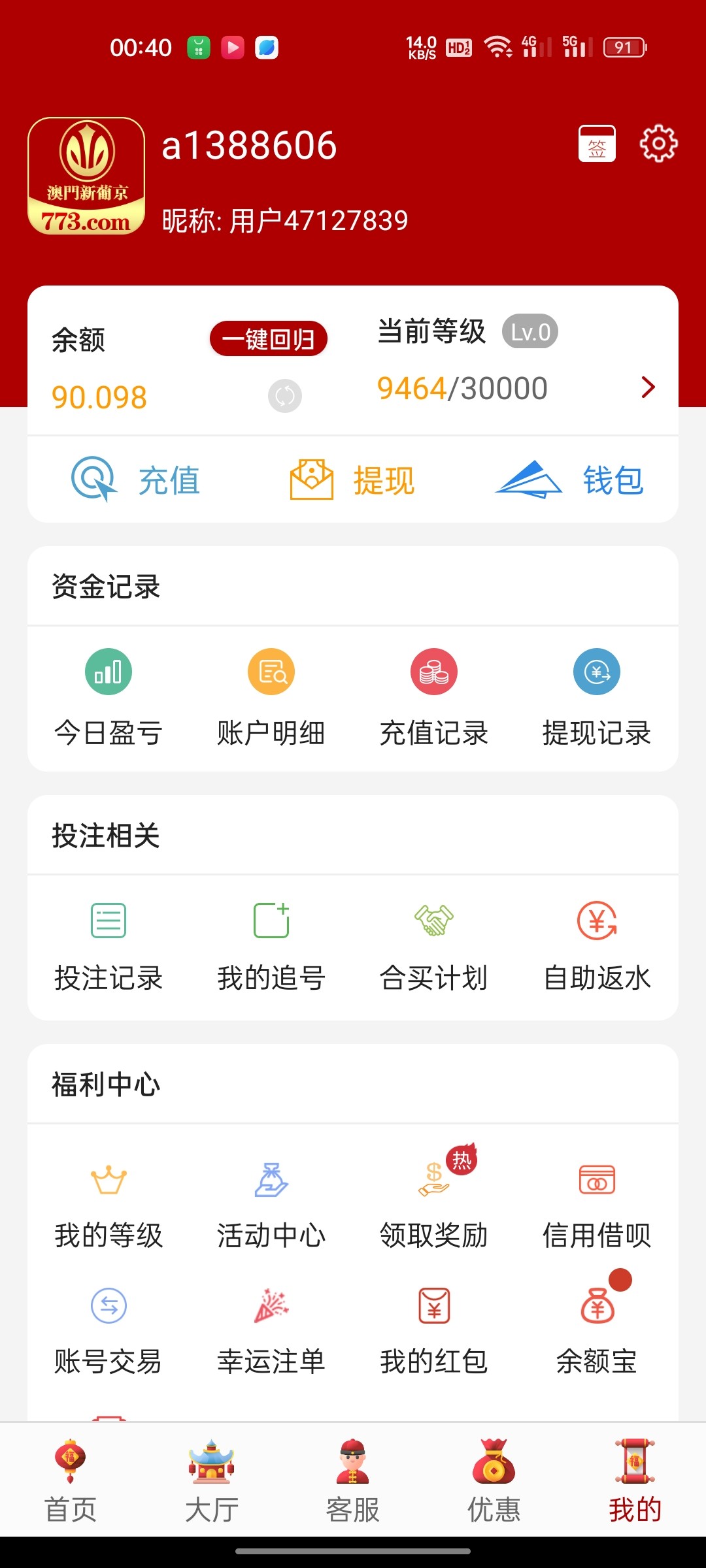The image size is (706, 1568).
Task: Open 充值 to recharge the account
Action: [136, 480]
